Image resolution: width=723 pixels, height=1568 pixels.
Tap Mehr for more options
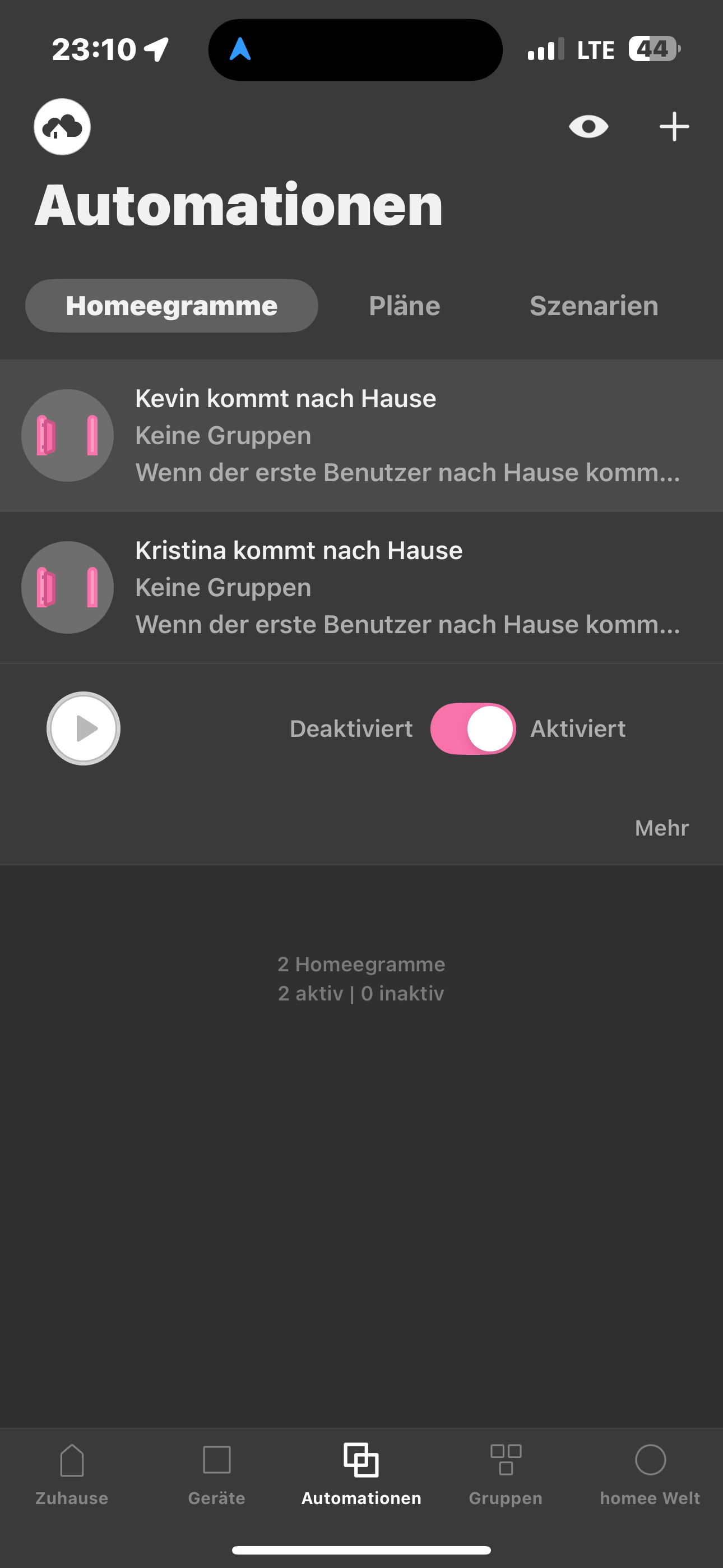[x=661, y=828]
